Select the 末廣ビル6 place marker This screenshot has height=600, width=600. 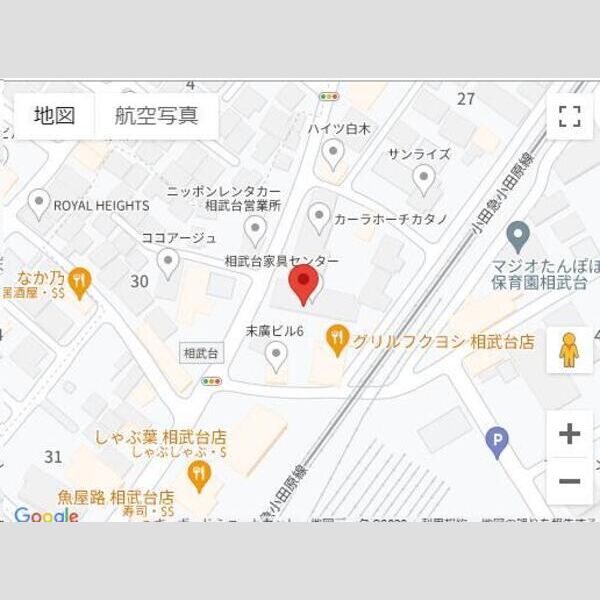pos(276,355)
